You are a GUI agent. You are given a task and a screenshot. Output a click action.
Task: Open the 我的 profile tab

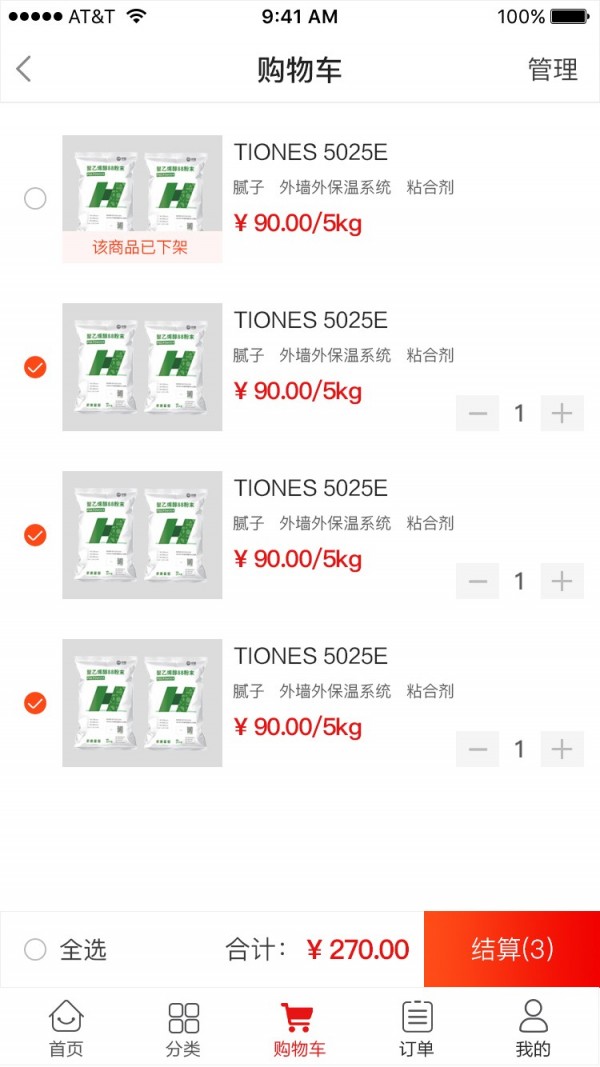click(x=533, y=1028)
